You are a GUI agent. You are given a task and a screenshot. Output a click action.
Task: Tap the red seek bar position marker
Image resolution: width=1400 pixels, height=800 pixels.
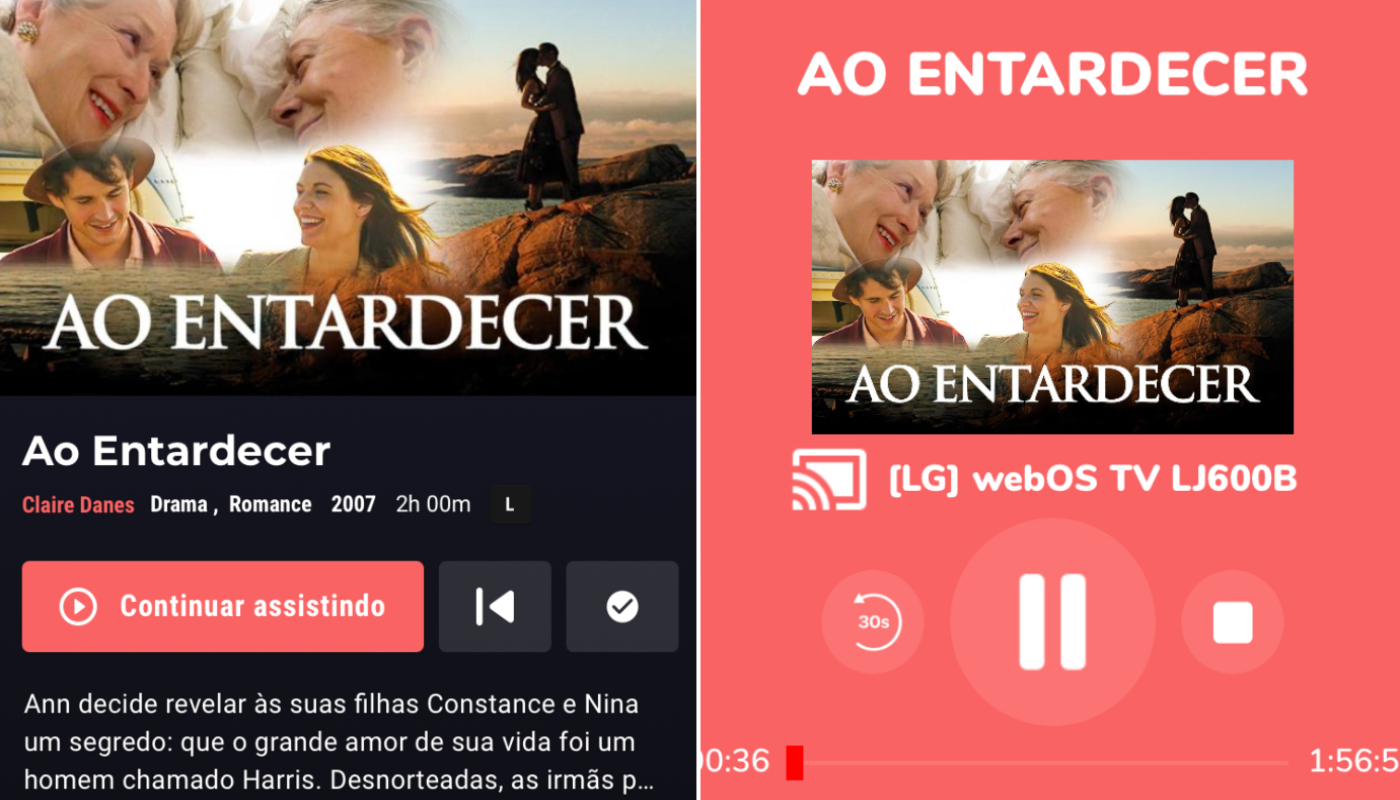point(795,762)
